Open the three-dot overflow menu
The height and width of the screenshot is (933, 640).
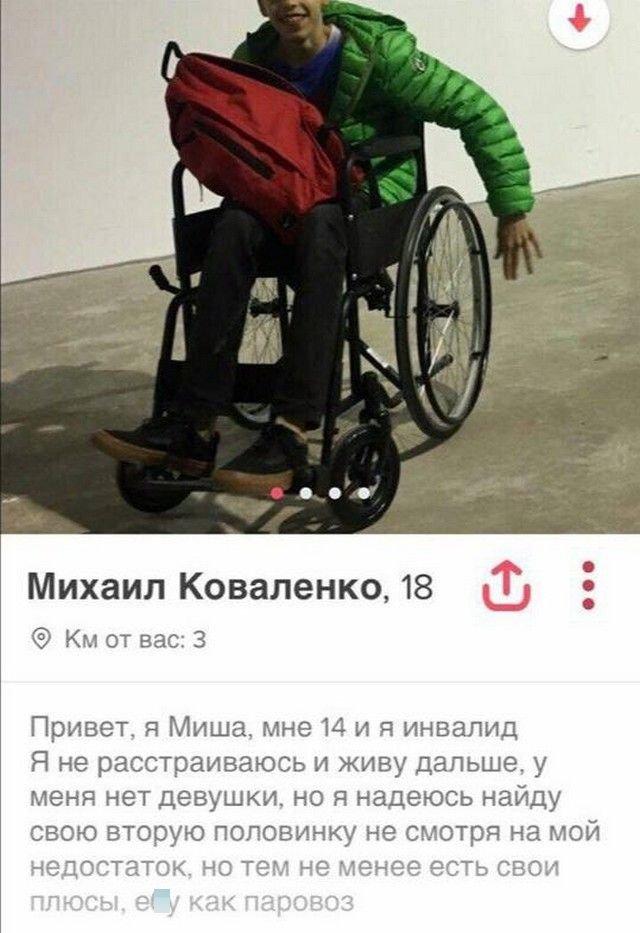[x=589, y=585]
